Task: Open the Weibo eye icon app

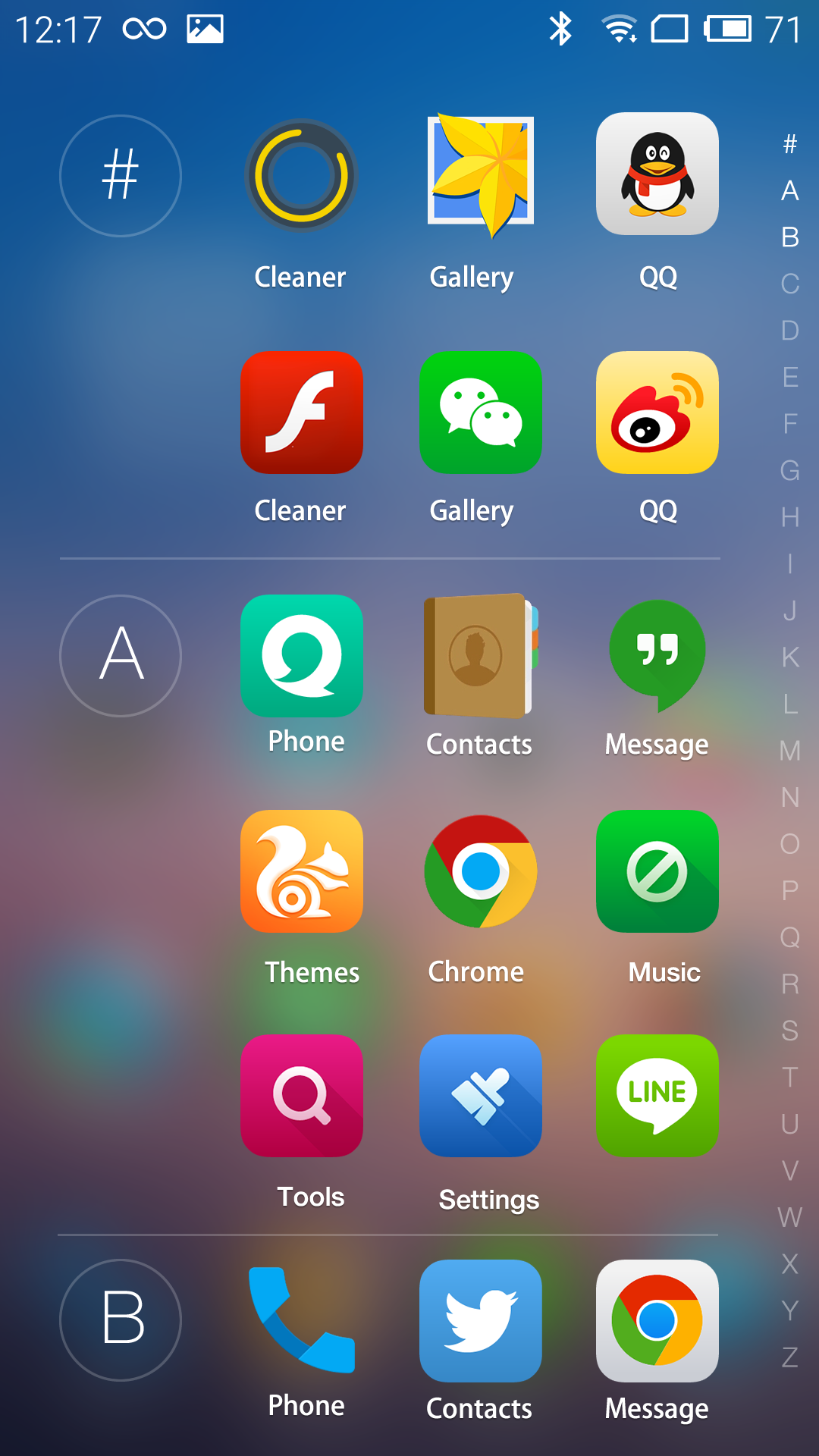Action: (657, 413)
